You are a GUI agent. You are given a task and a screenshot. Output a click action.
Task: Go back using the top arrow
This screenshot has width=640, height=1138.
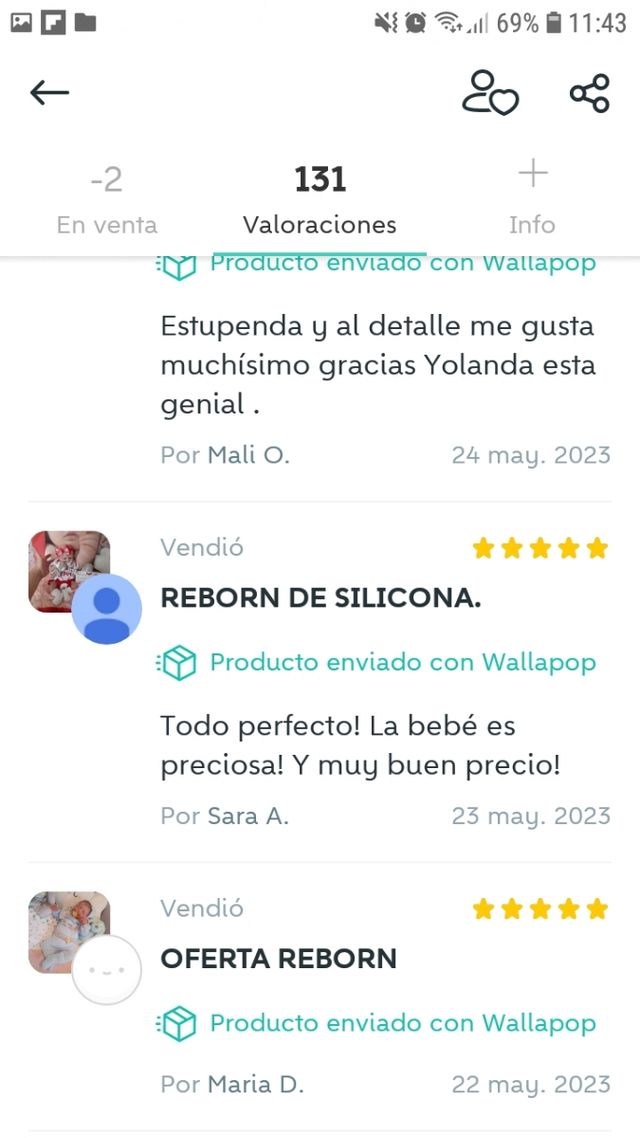50,94
